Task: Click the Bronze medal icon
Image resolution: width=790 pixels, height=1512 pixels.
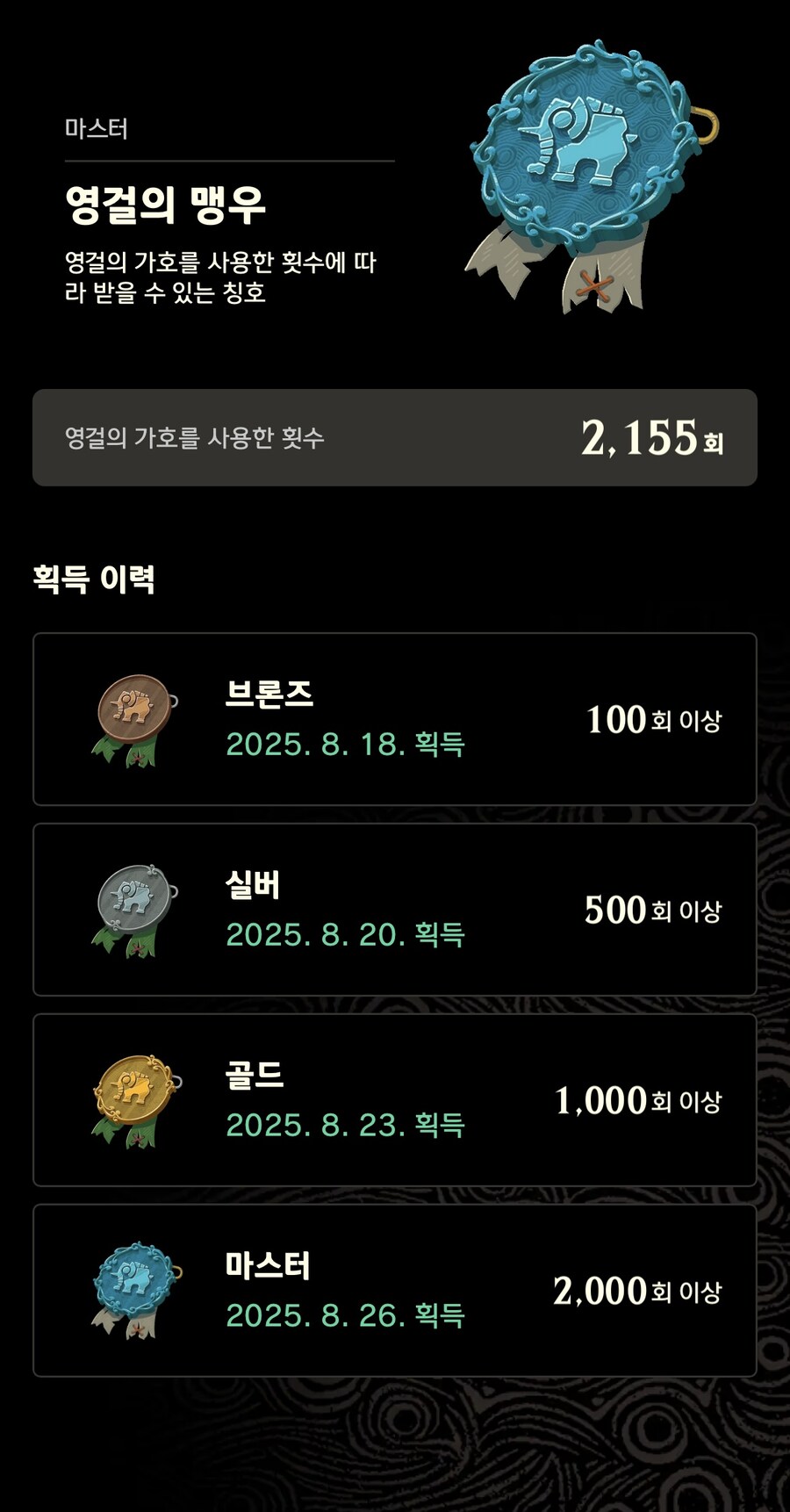Action: click(132, 711)
